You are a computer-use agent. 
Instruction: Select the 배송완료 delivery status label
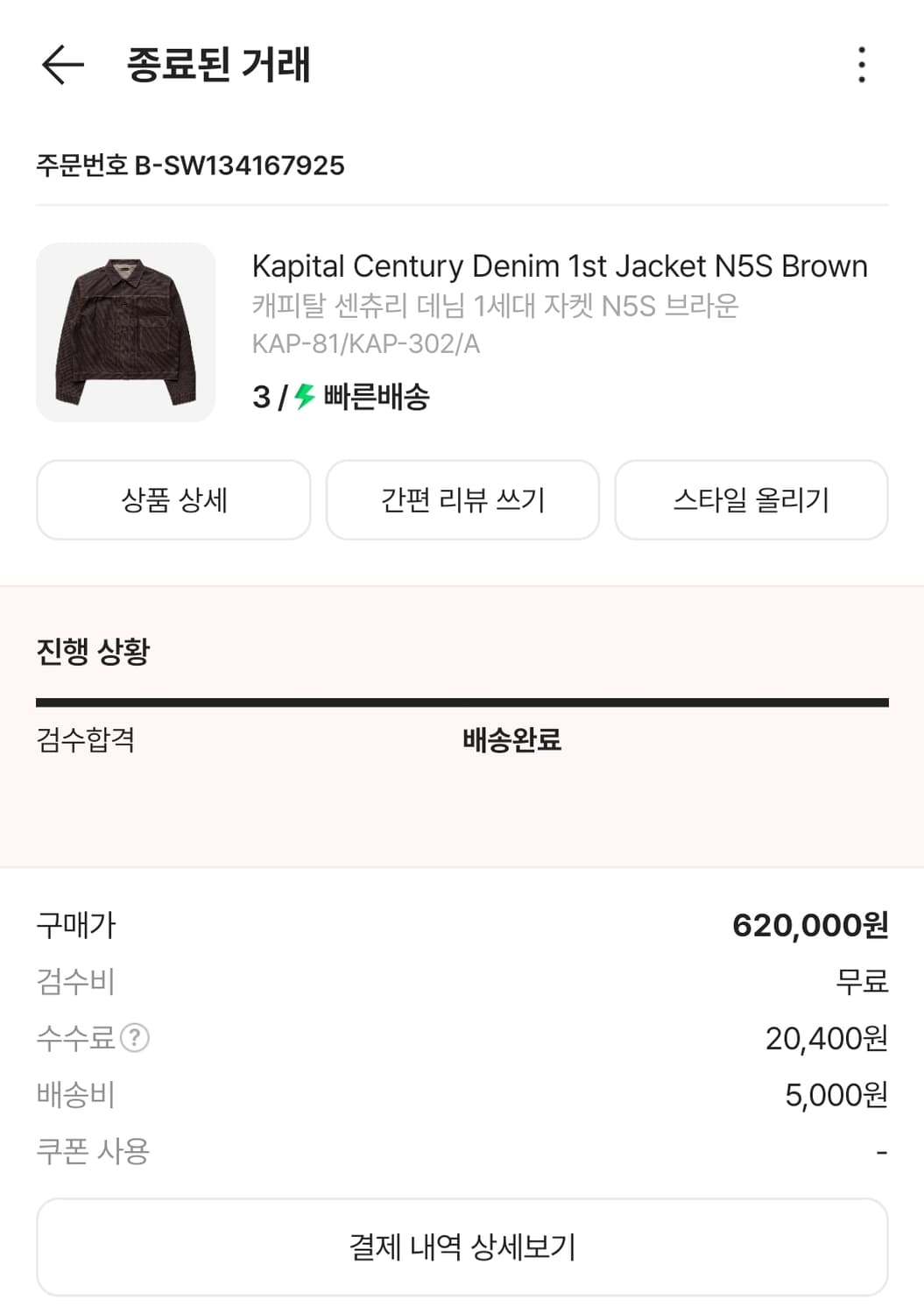click(511, 741)
